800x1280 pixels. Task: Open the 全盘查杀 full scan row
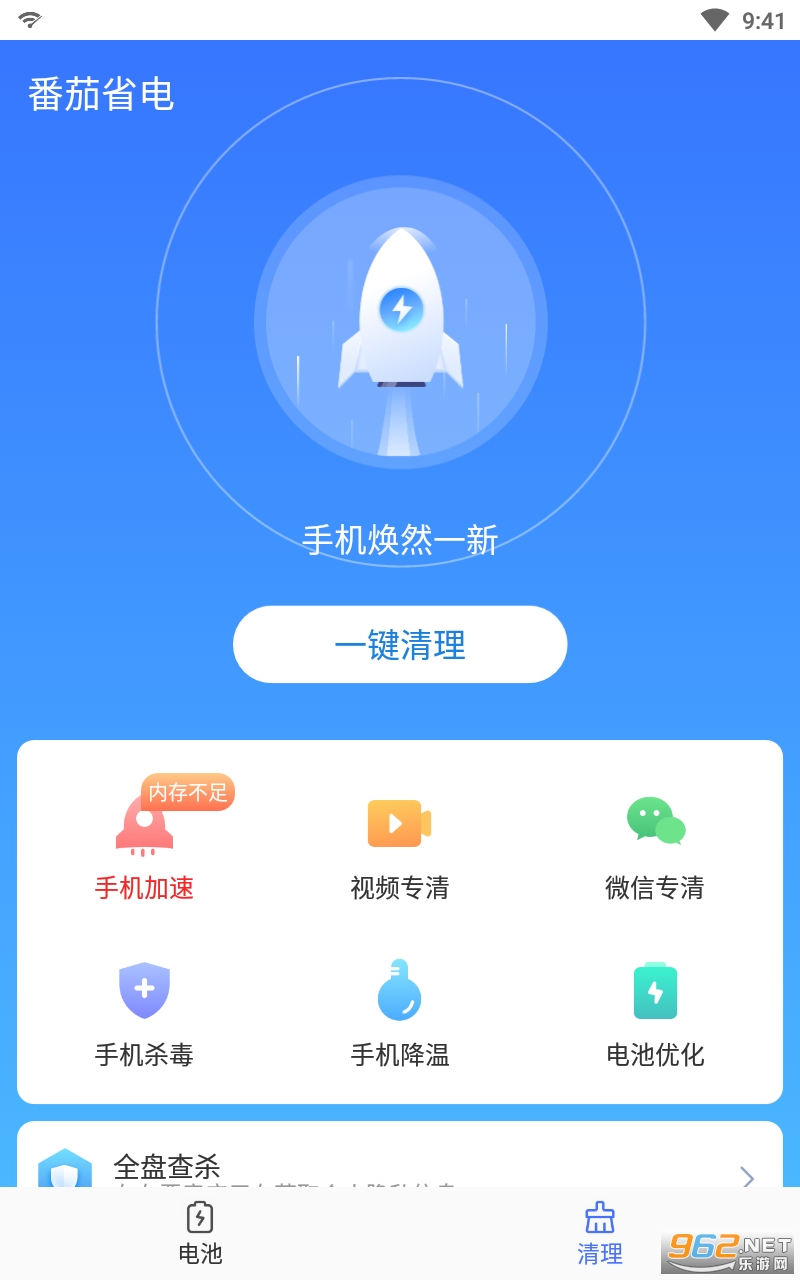coord(400,1165)
